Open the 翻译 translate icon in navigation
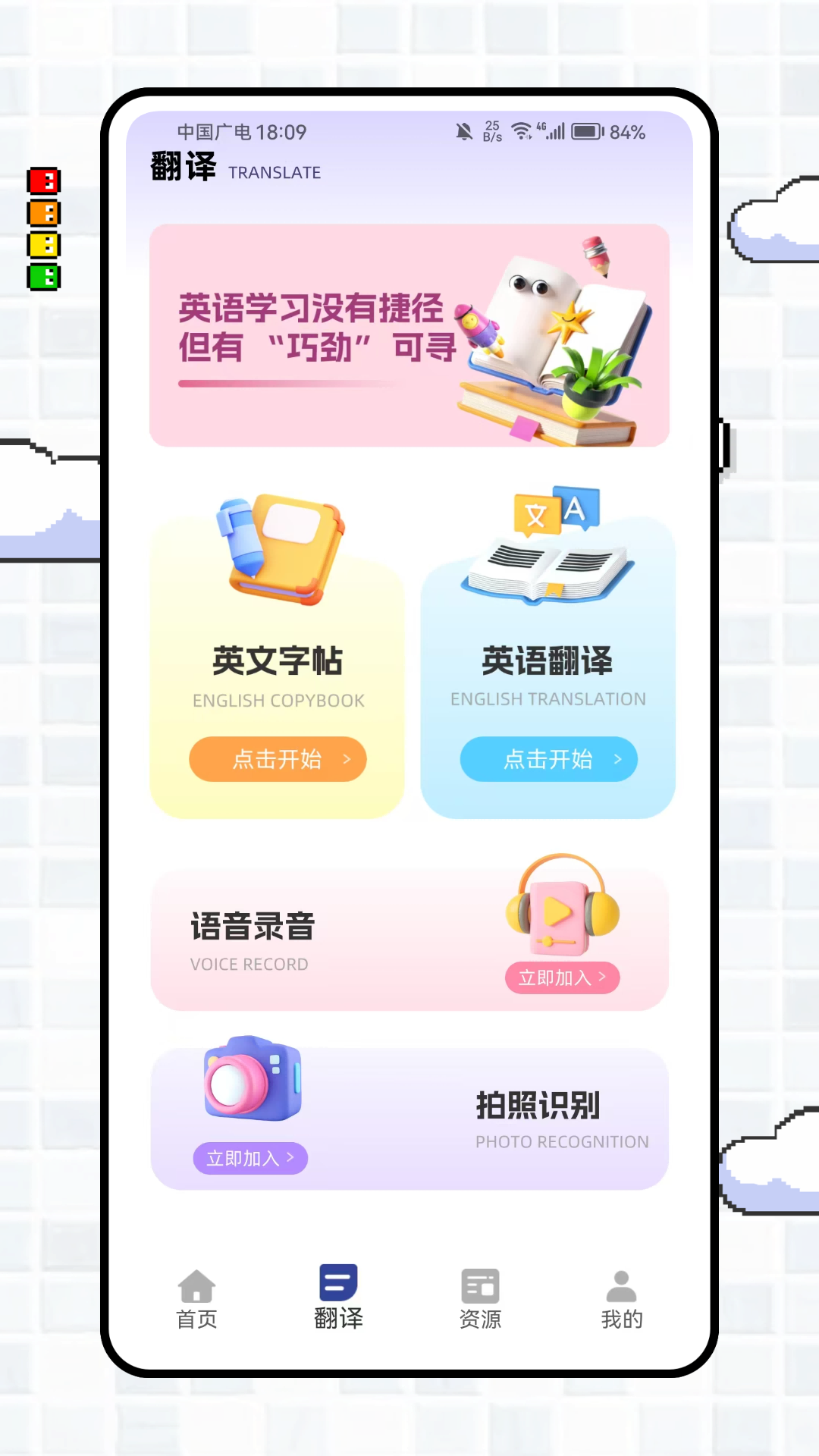Viewport: 819px width, 1456px height. click(x=338, y=1282)
